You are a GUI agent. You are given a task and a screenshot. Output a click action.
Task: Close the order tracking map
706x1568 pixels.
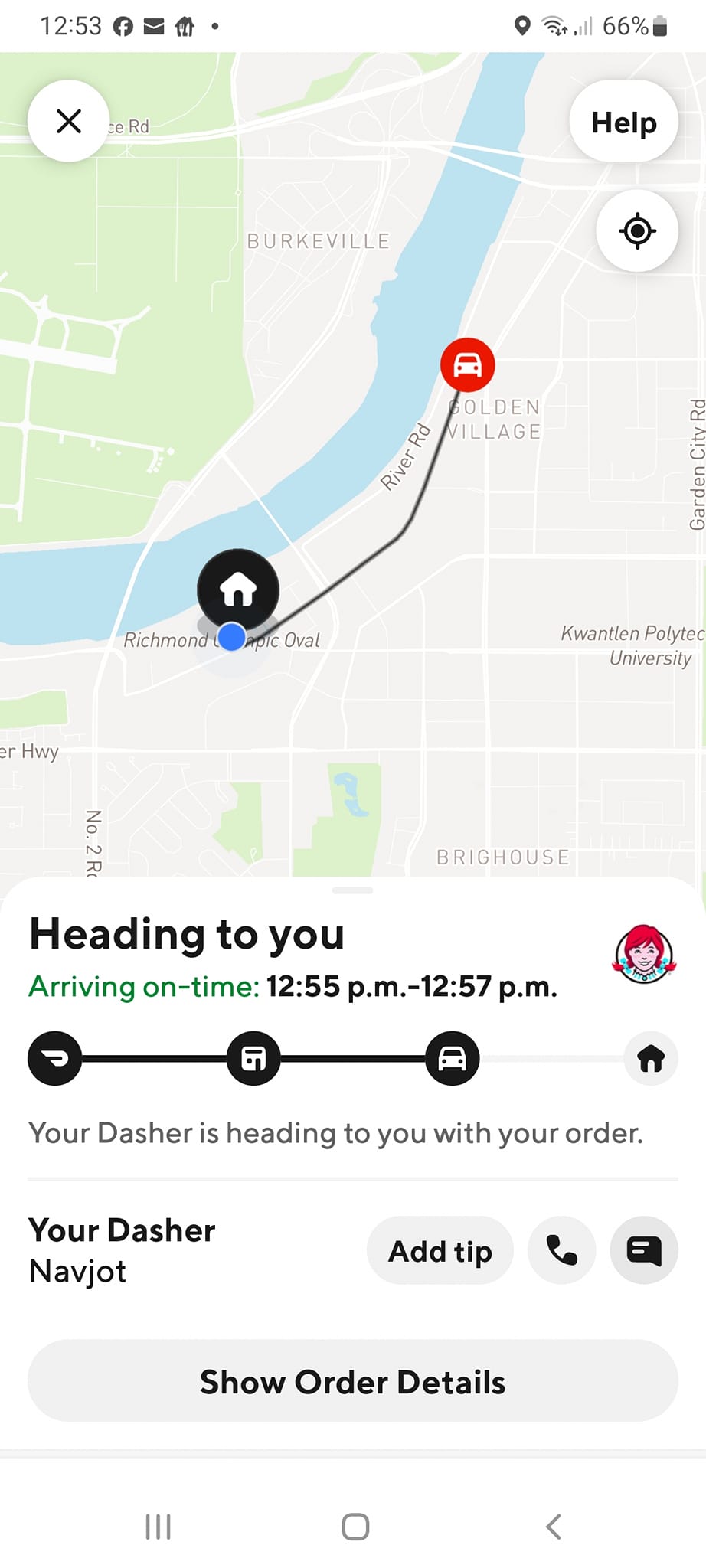[69, 121]
